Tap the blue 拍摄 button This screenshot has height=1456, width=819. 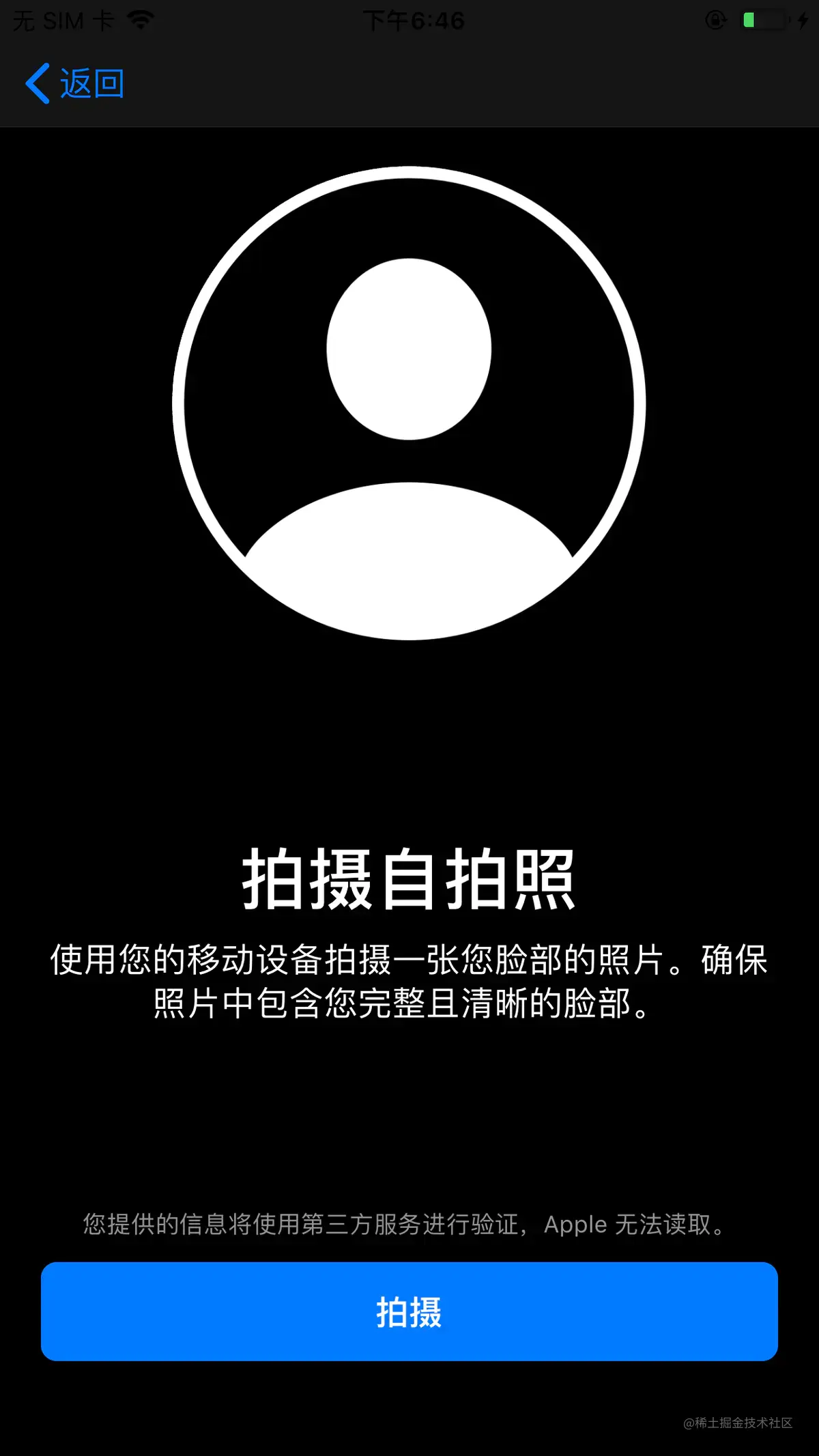[409, 1311]
